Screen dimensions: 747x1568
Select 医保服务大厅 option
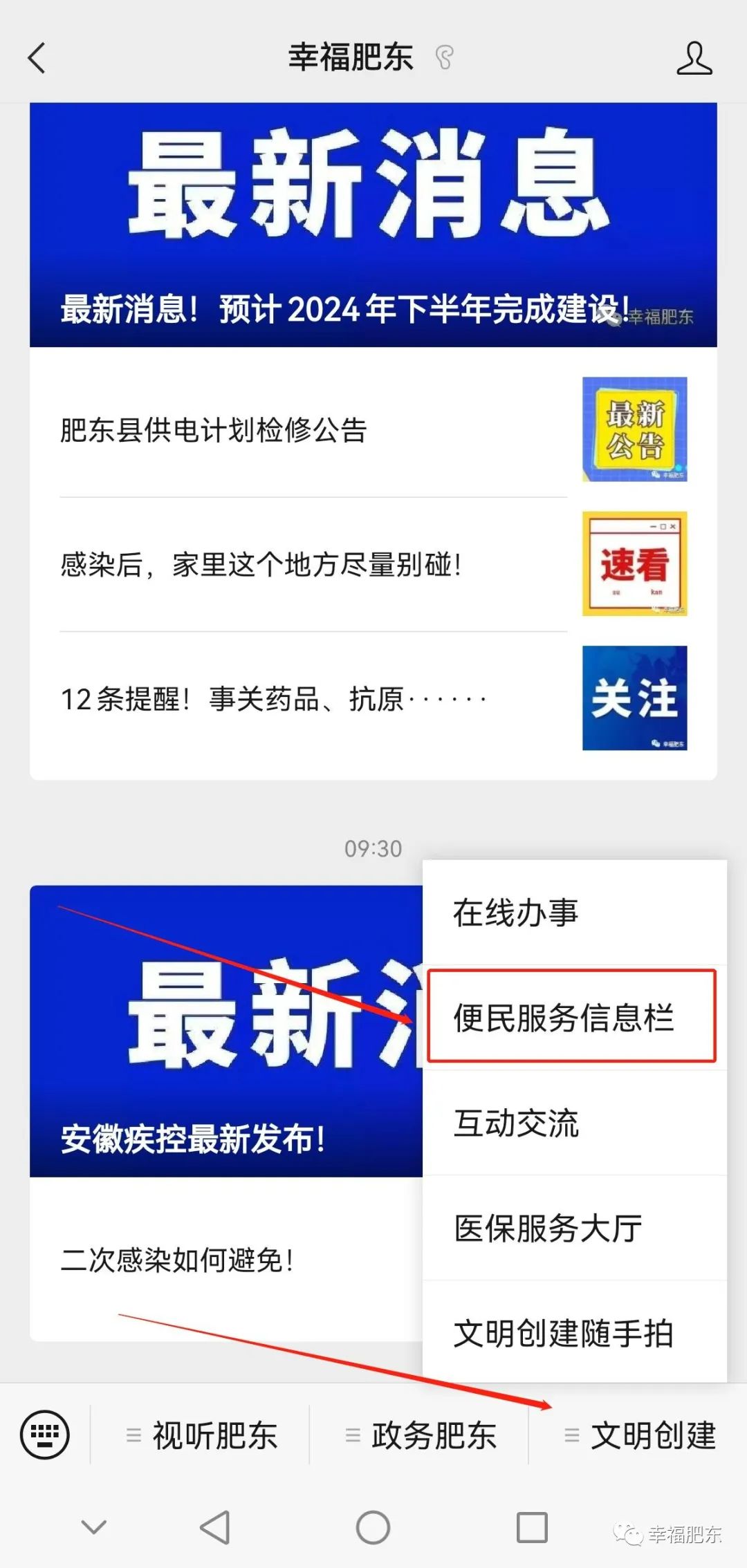[x=574, y=1228]
